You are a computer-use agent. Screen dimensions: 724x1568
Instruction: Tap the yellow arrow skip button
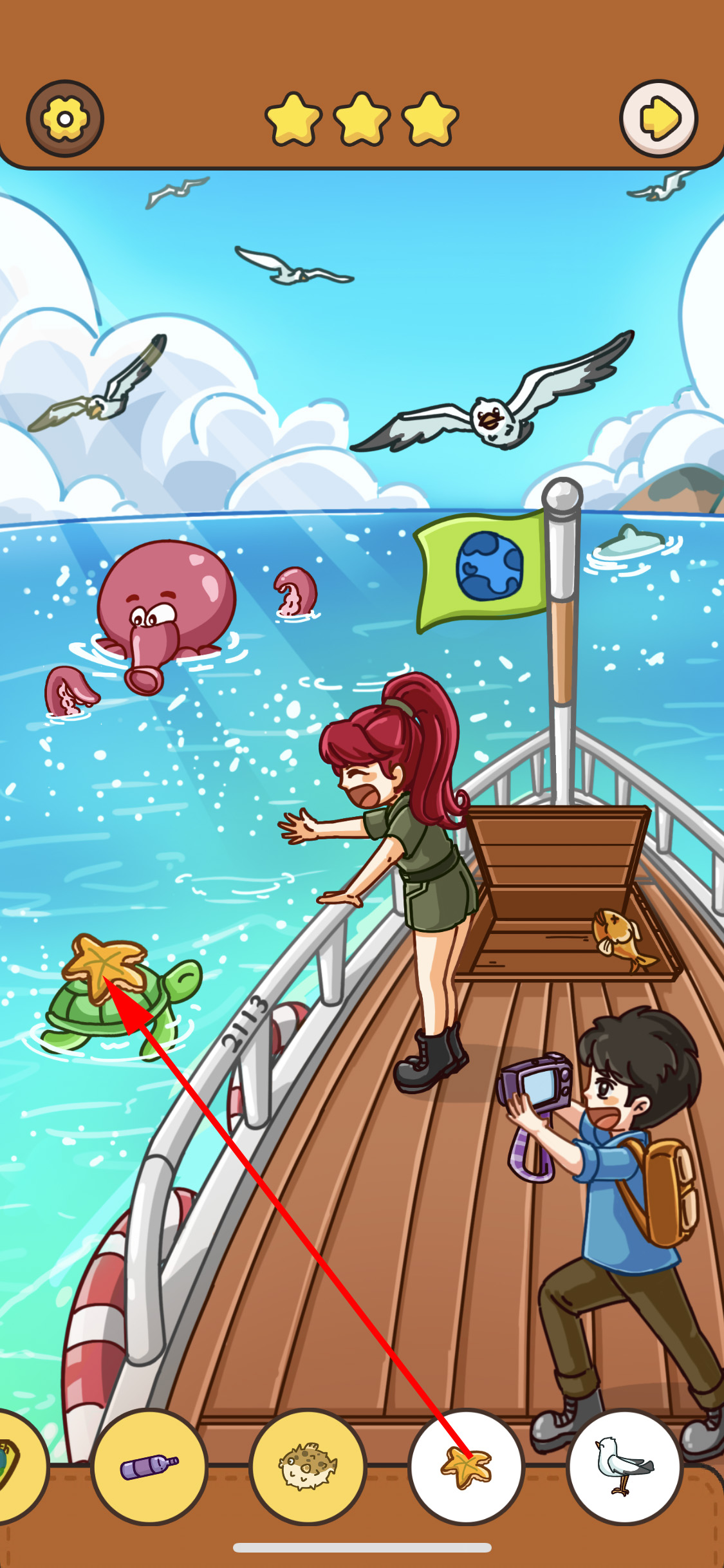pos(658,119)
